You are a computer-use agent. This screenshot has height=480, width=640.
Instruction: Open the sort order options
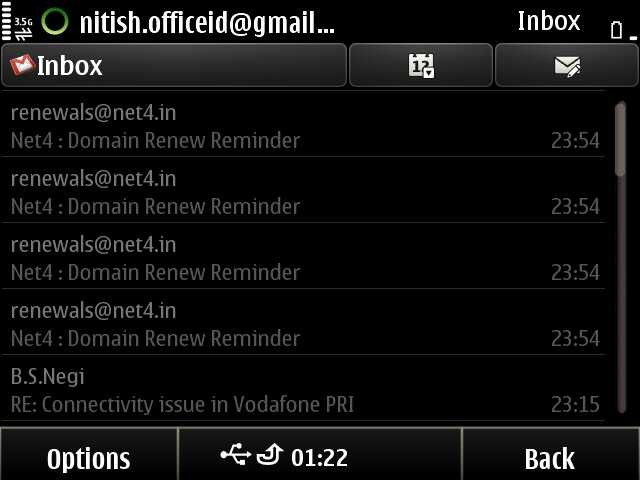click(421, 66)
